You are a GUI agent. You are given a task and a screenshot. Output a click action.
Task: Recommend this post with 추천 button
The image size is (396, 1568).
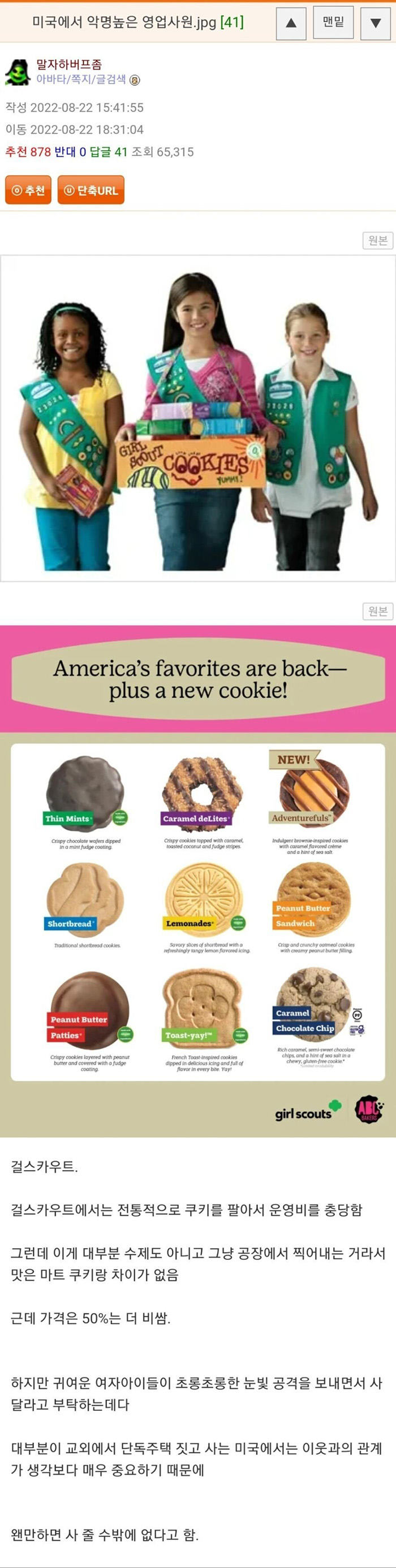28,190
